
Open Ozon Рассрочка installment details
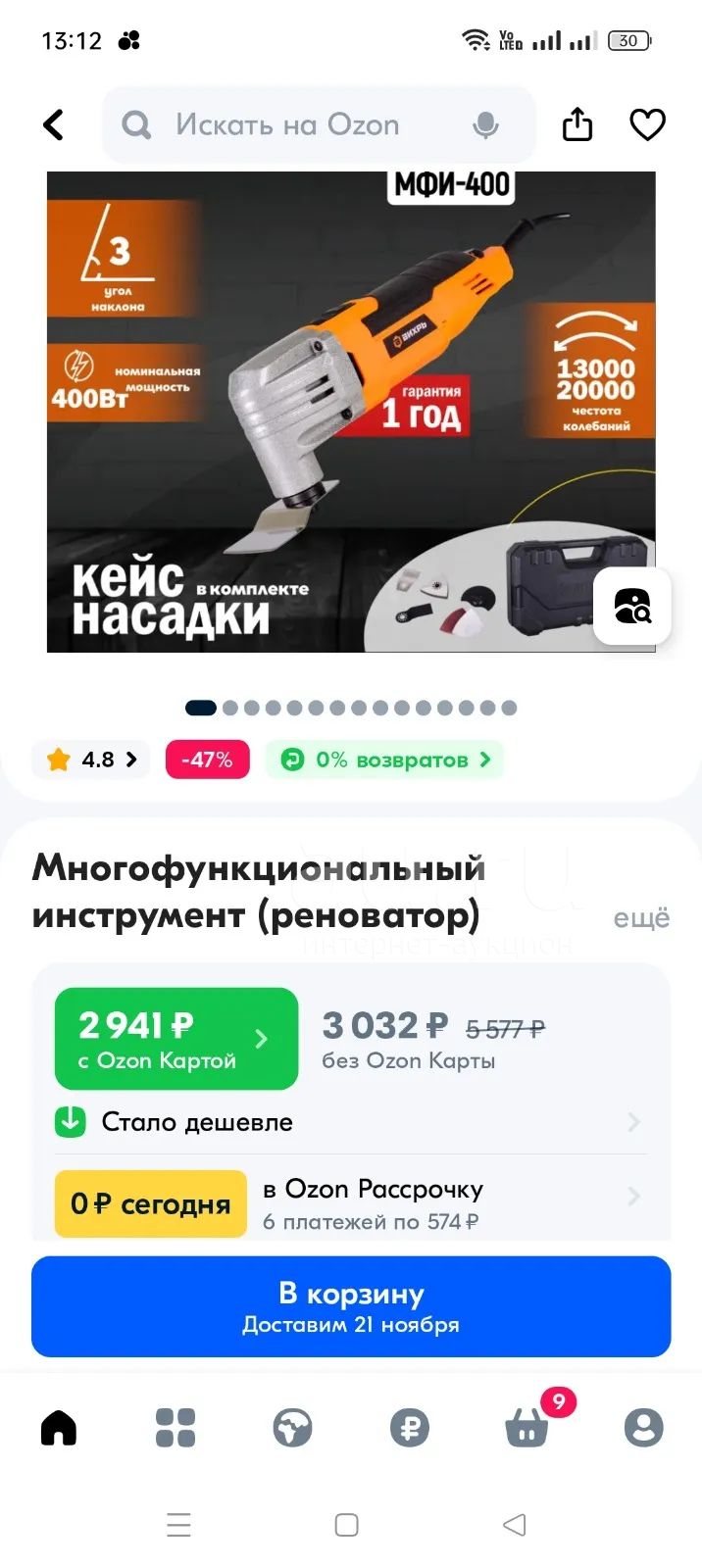coord(351,1203)
